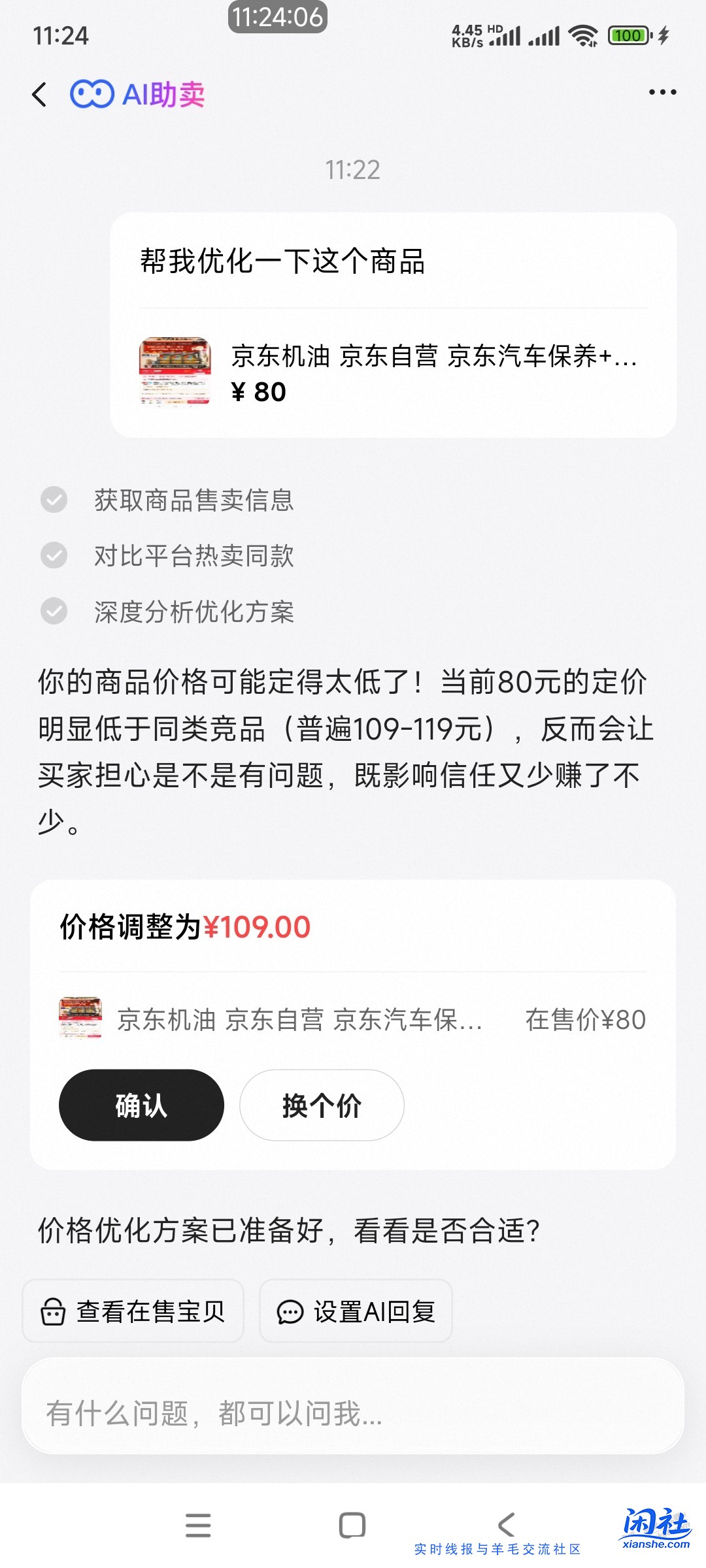Tap the AI助卖 logo icon

point(91,93)
